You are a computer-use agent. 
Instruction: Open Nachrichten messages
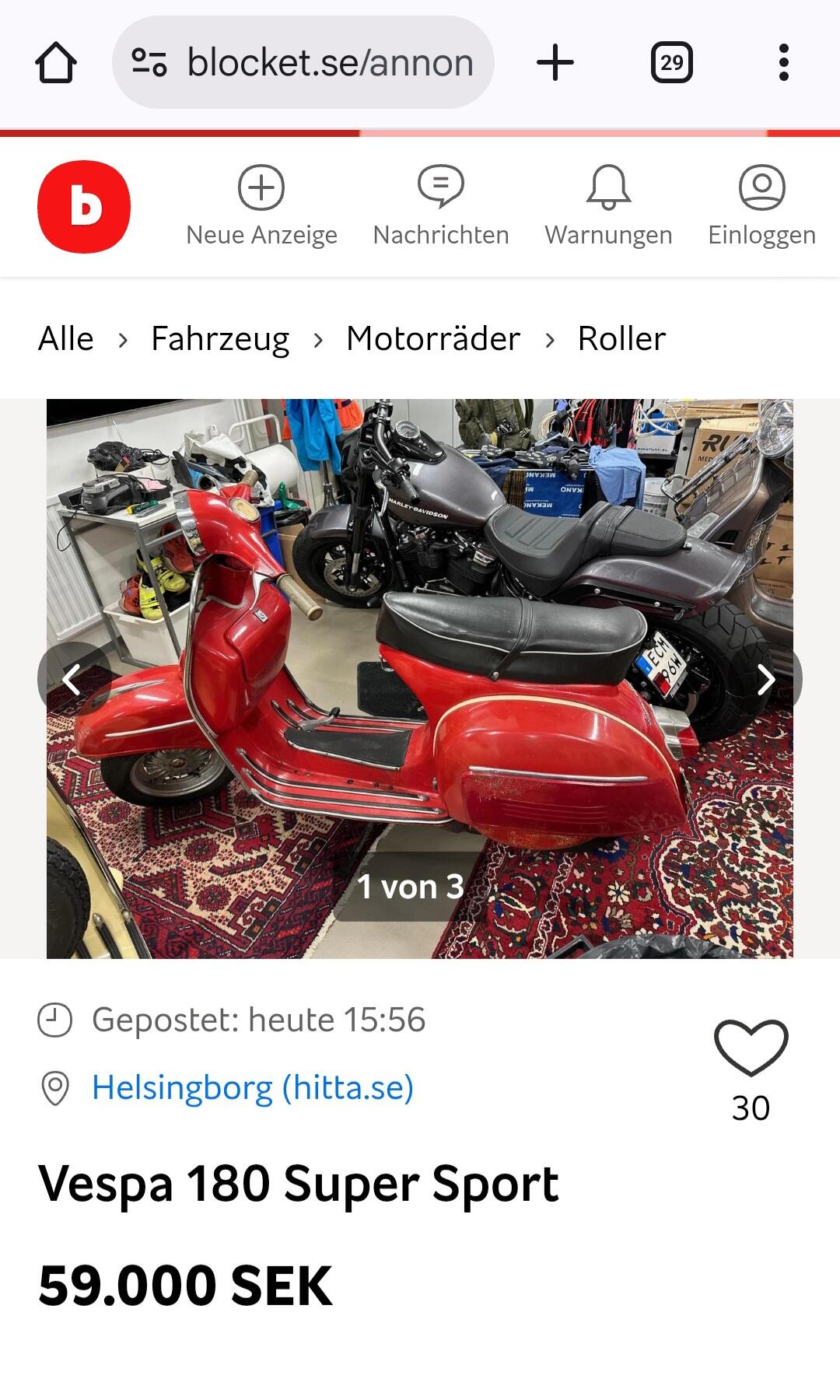tap(441, 207)
